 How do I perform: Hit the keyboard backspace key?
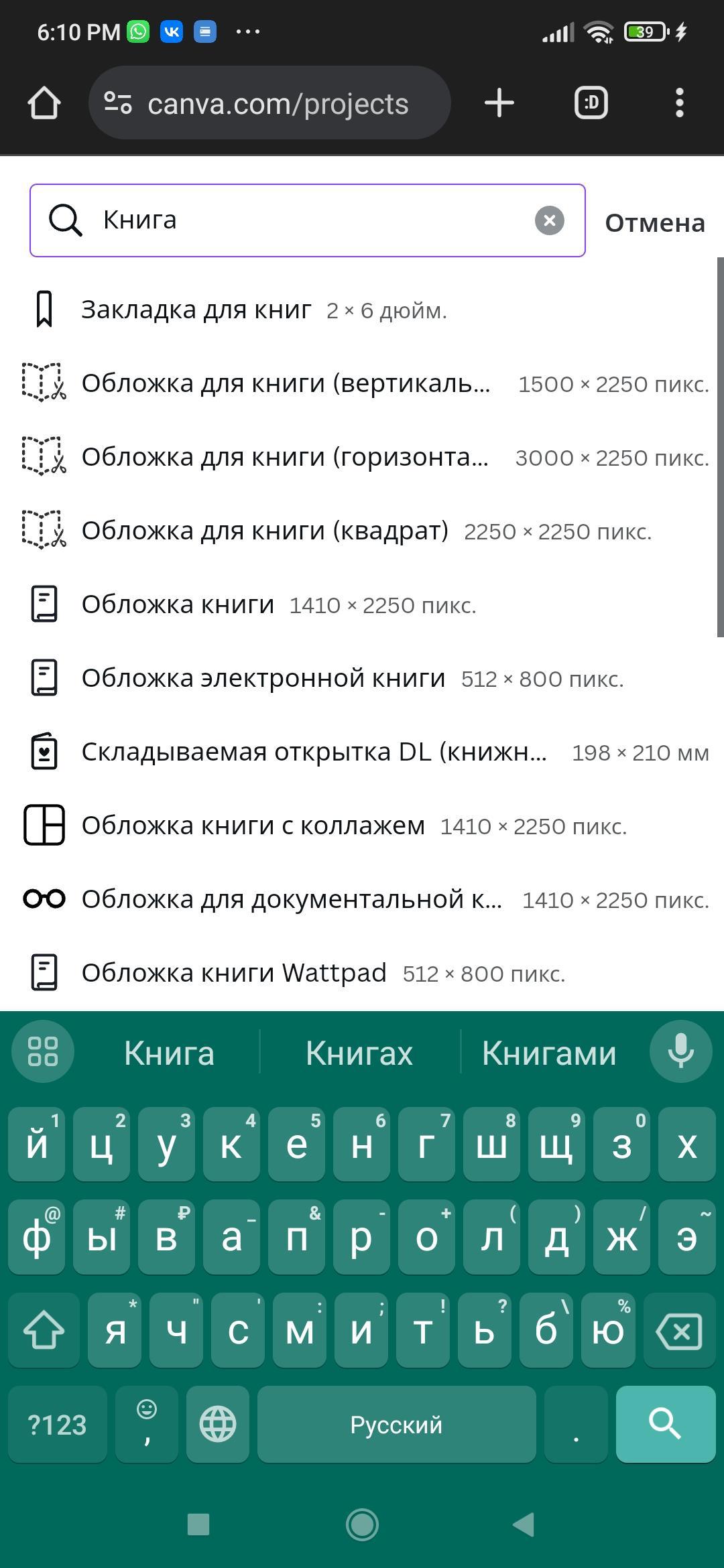[x=679, y=1331]
